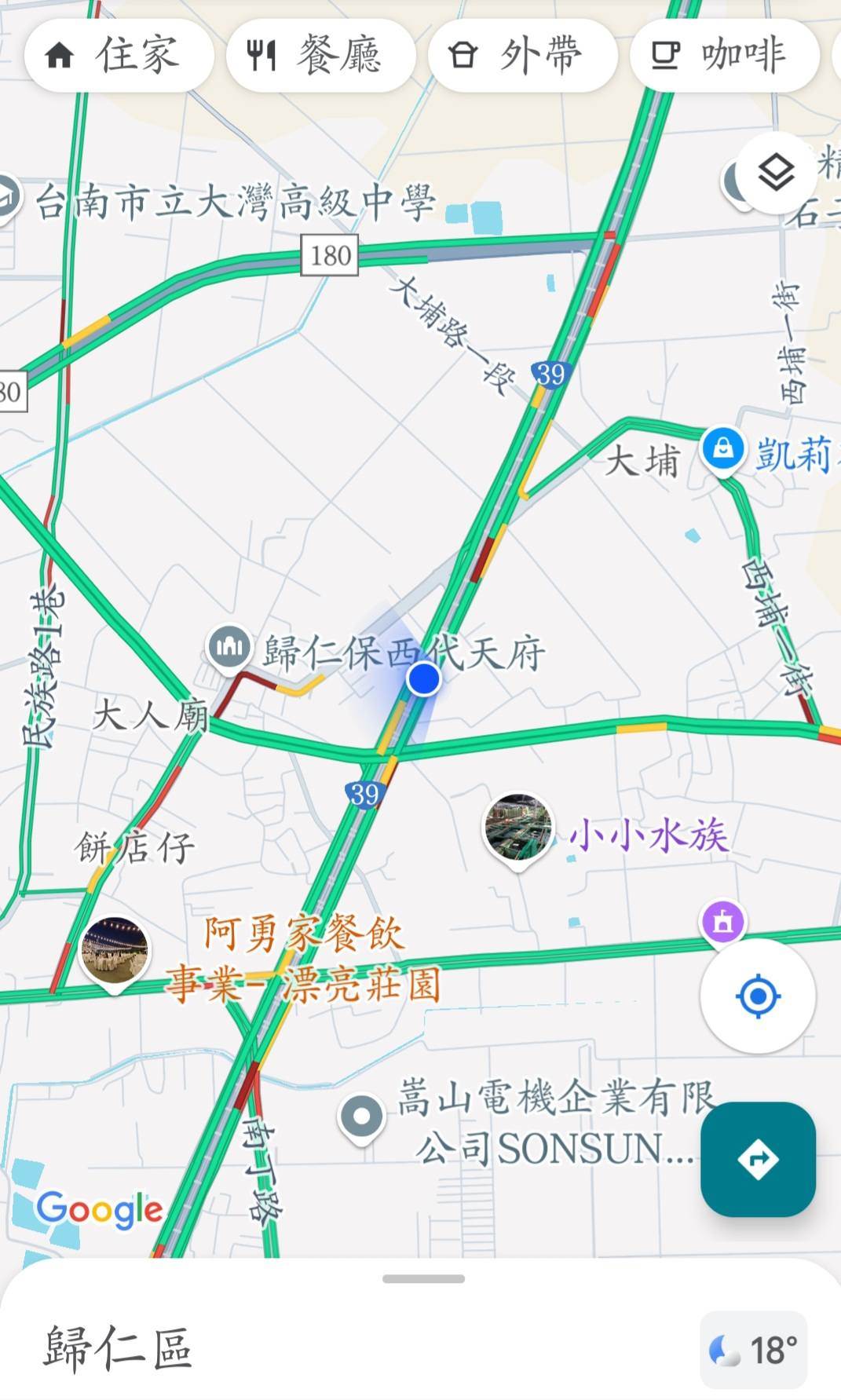Select the 住家 home chip
This screenshot has width=841, height=1400.
point(119,56)
